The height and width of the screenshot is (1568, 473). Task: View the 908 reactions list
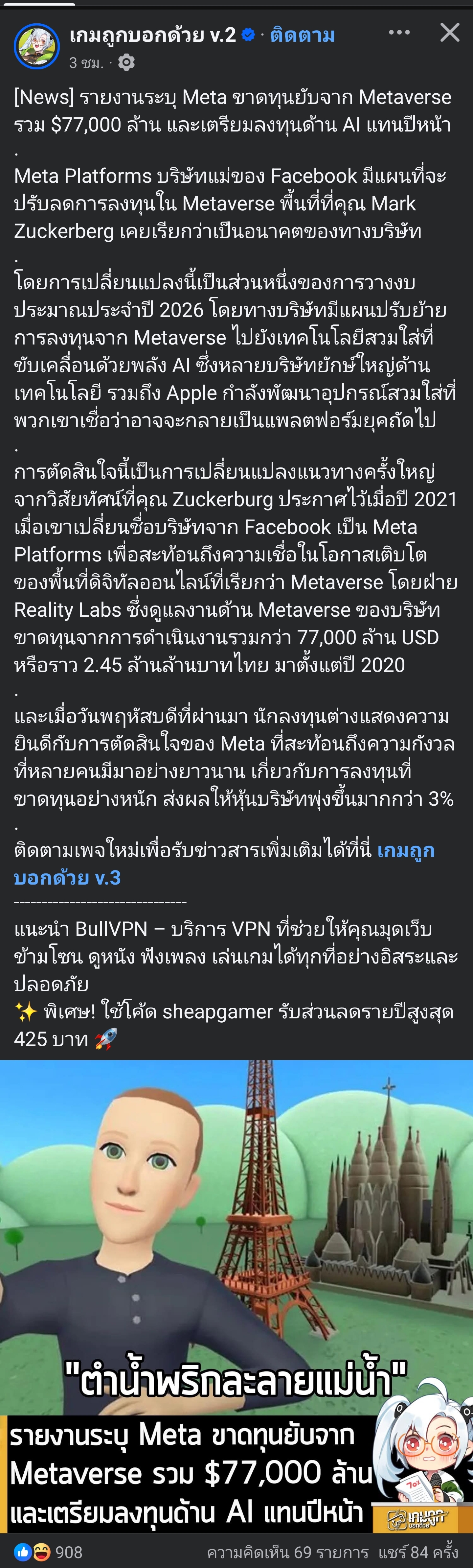pyautogui.click(x=49, y=1552)
